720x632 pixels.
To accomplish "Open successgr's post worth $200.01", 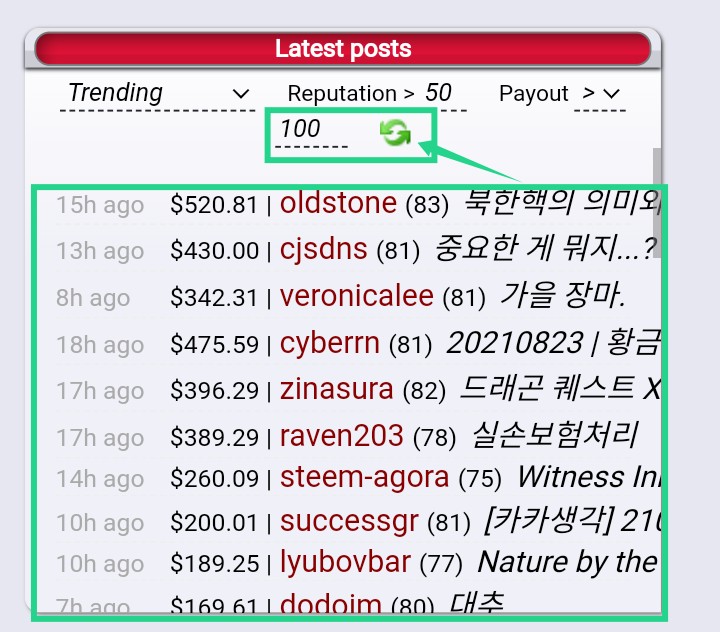I will click(573, 521).
